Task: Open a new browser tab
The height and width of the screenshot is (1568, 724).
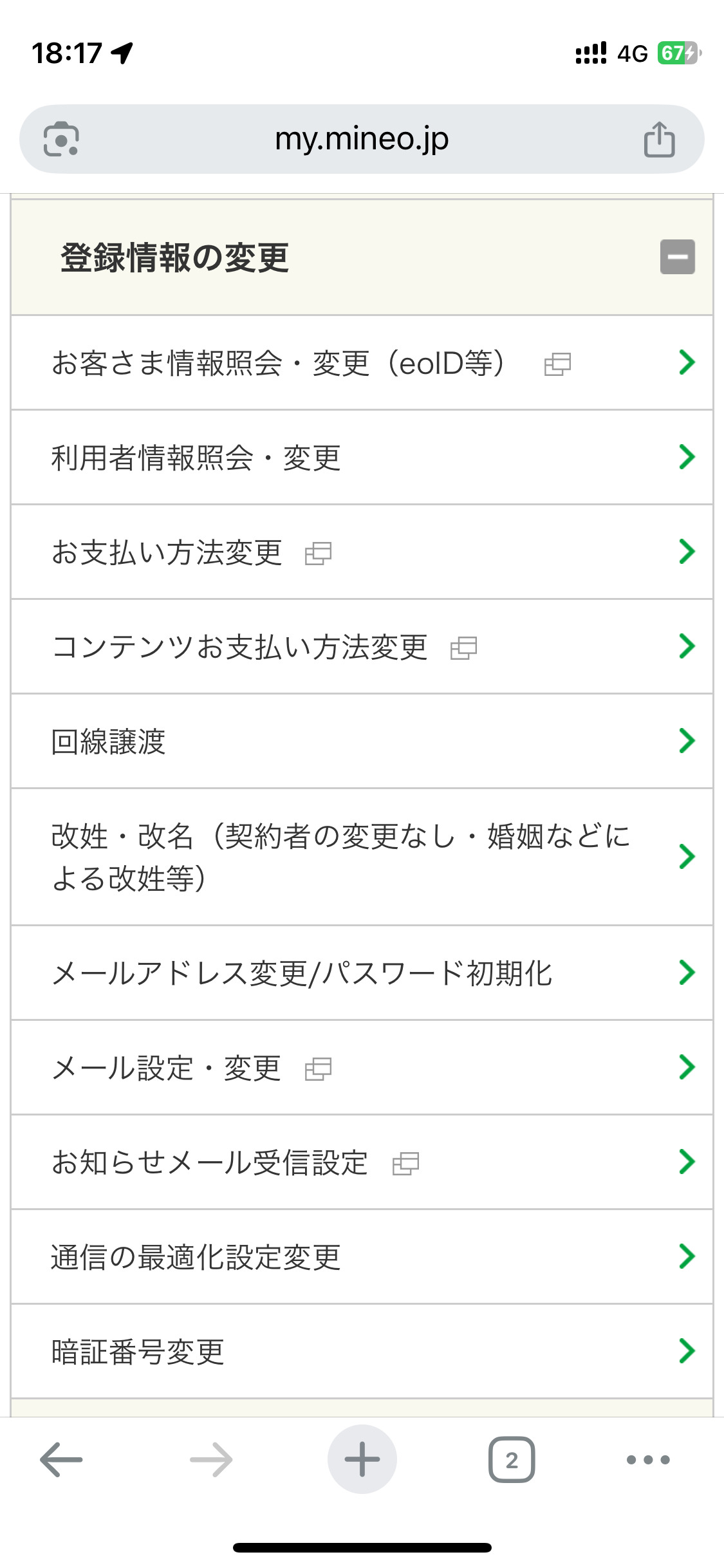Action: tap(362, 1459)
